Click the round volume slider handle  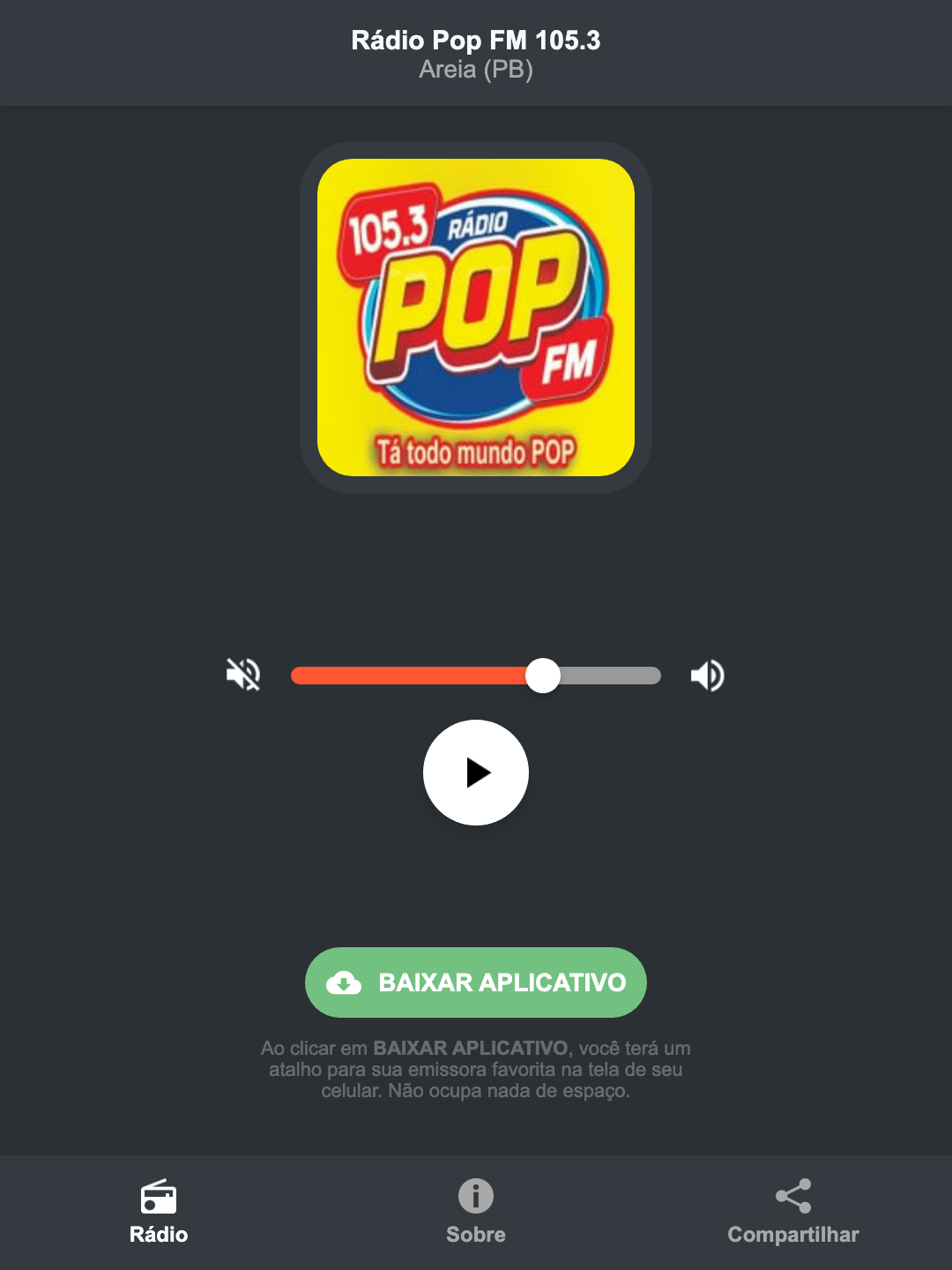coord(544,675)
